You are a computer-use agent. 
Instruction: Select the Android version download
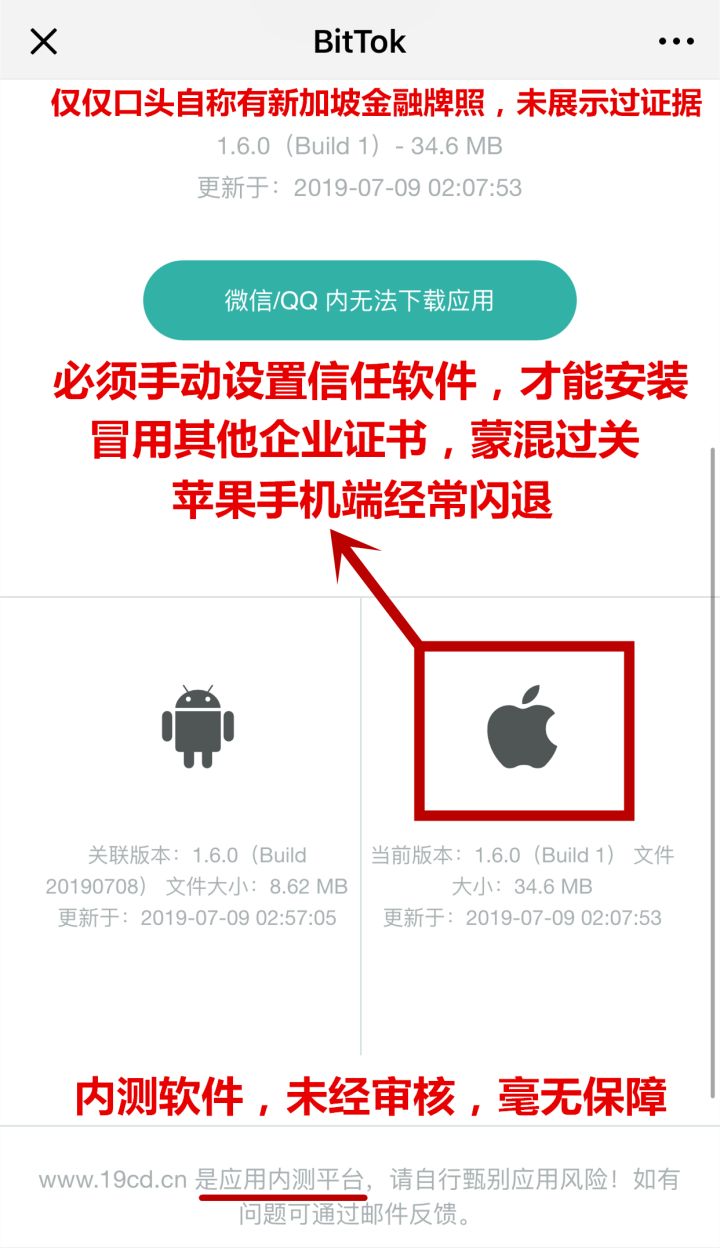pos(197,726)
